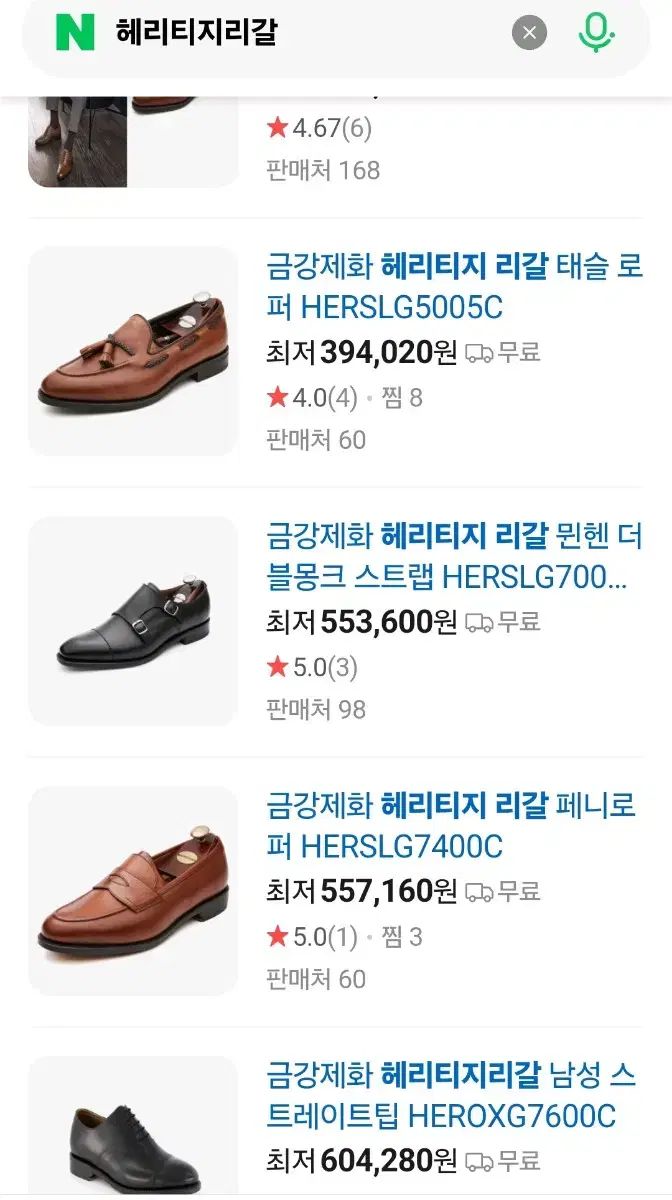Clear the search text
Viewport: 672px width, 1200px height.
tap(529, 33)
